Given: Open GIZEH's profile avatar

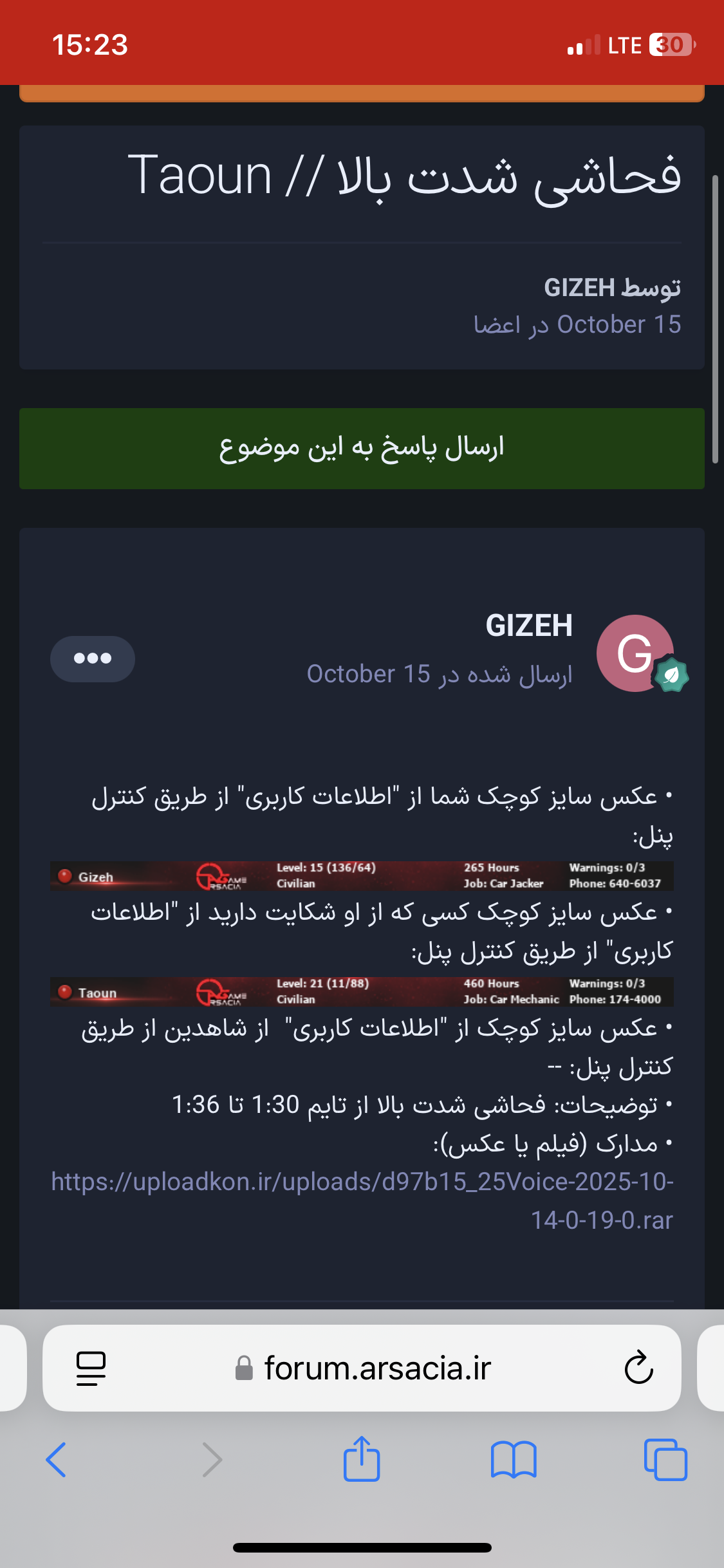Looking at the screenshot, I should coord(635,653).
